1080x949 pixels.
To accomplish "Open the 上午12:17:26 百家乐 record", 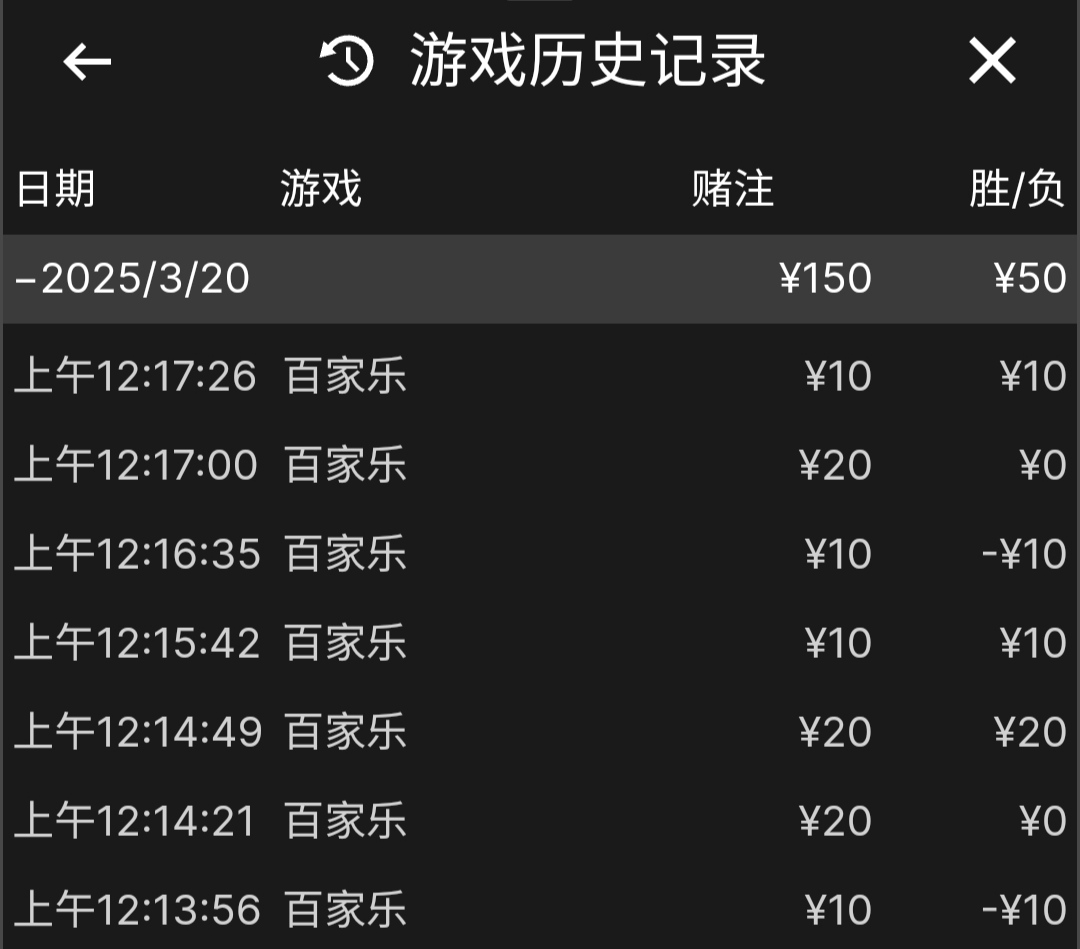I will [x=540, y=377].
